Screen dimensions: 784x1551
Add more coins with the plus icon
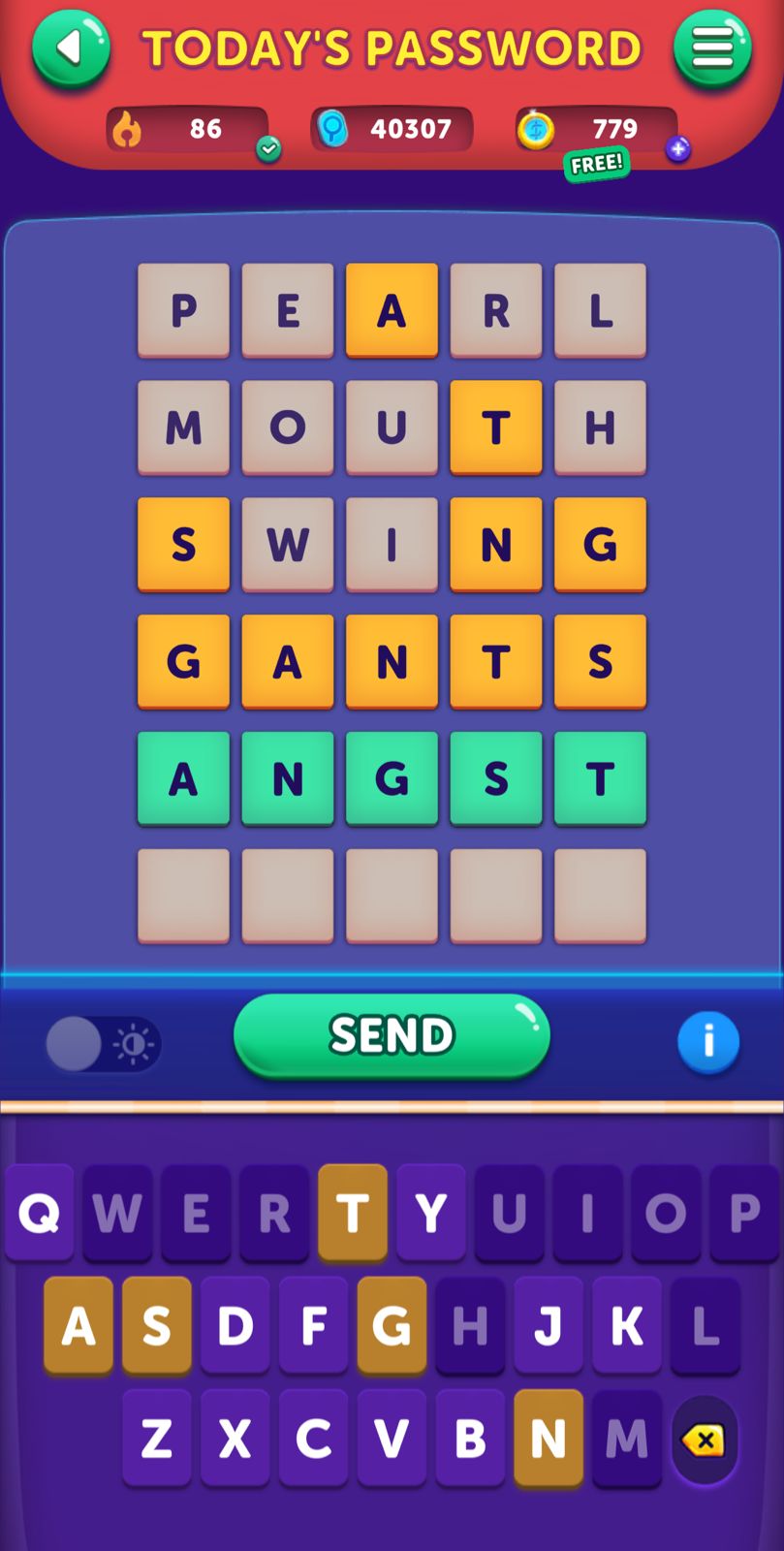pyautogui.click(x=677, y=149)
